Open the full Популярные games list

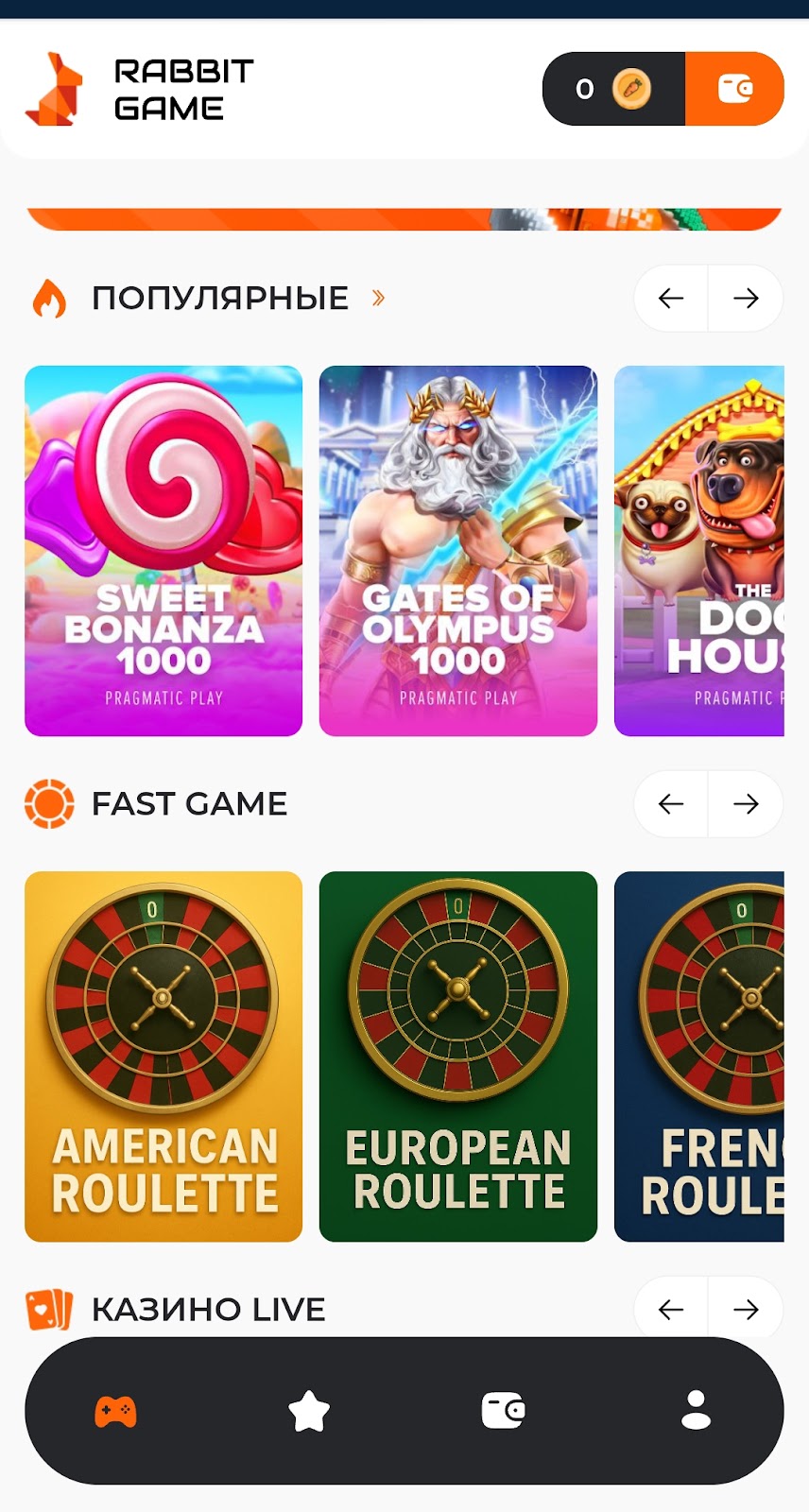(379, 299)
